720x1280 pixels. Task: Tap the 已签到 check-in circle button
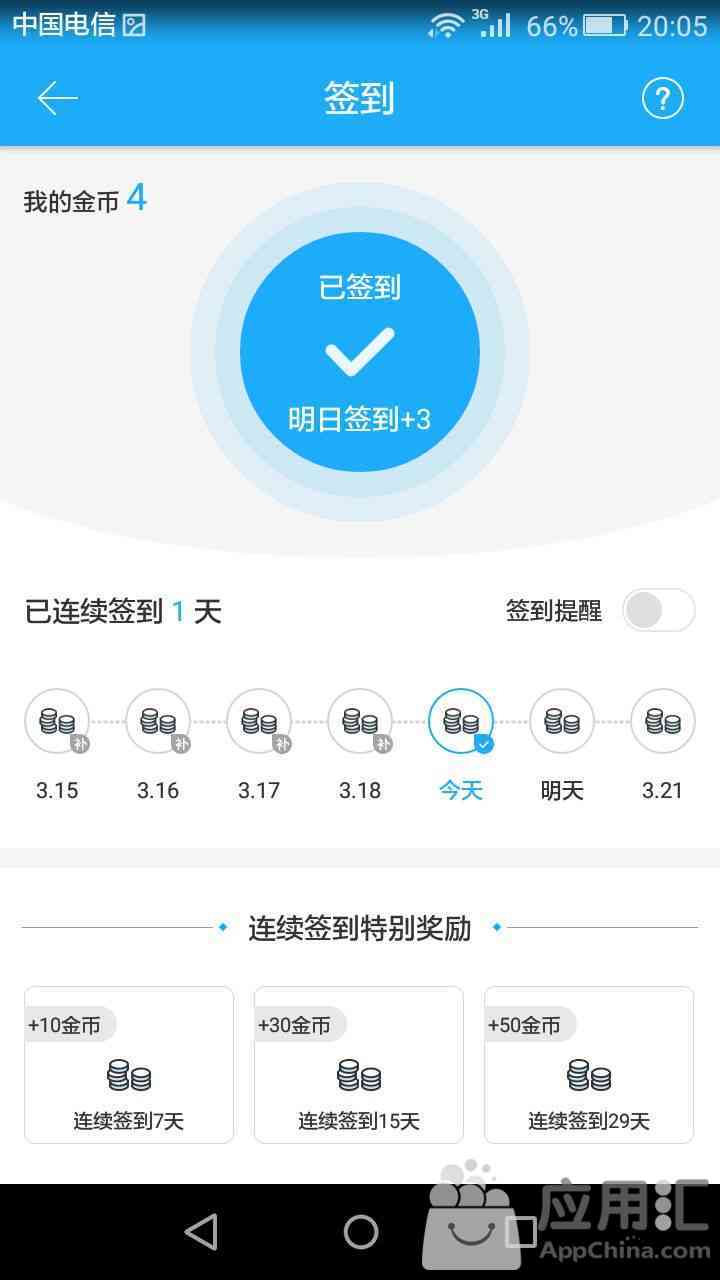coord(360,352)
